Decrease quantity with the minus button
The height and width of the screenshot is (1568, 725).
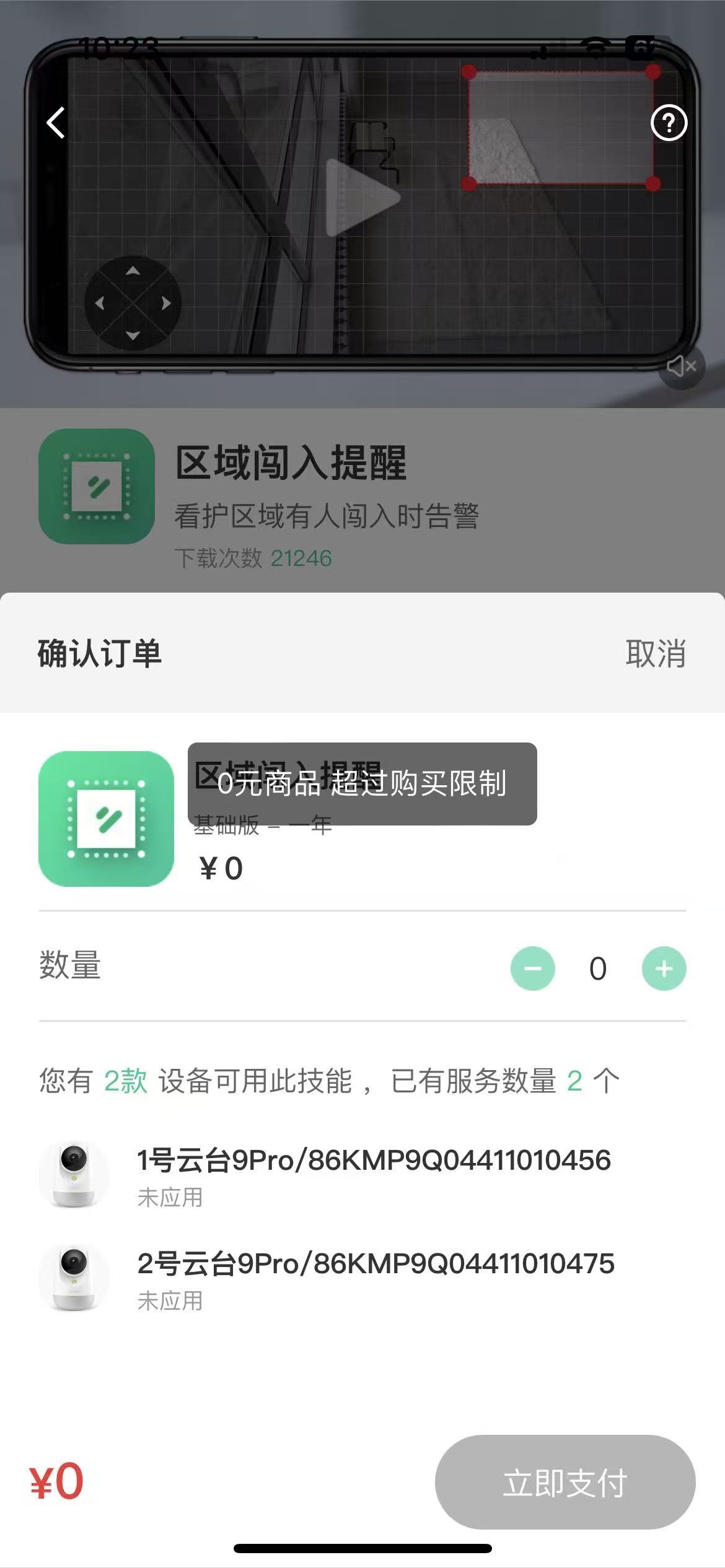(x=533, y=969)
